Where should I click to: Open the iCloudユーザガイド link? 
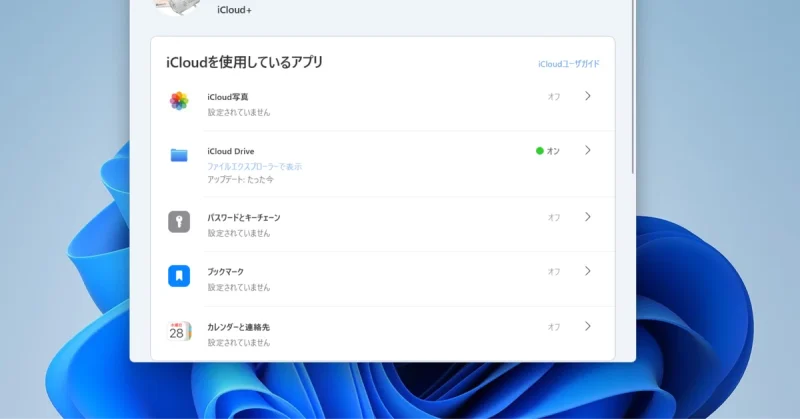click(568, 64)
